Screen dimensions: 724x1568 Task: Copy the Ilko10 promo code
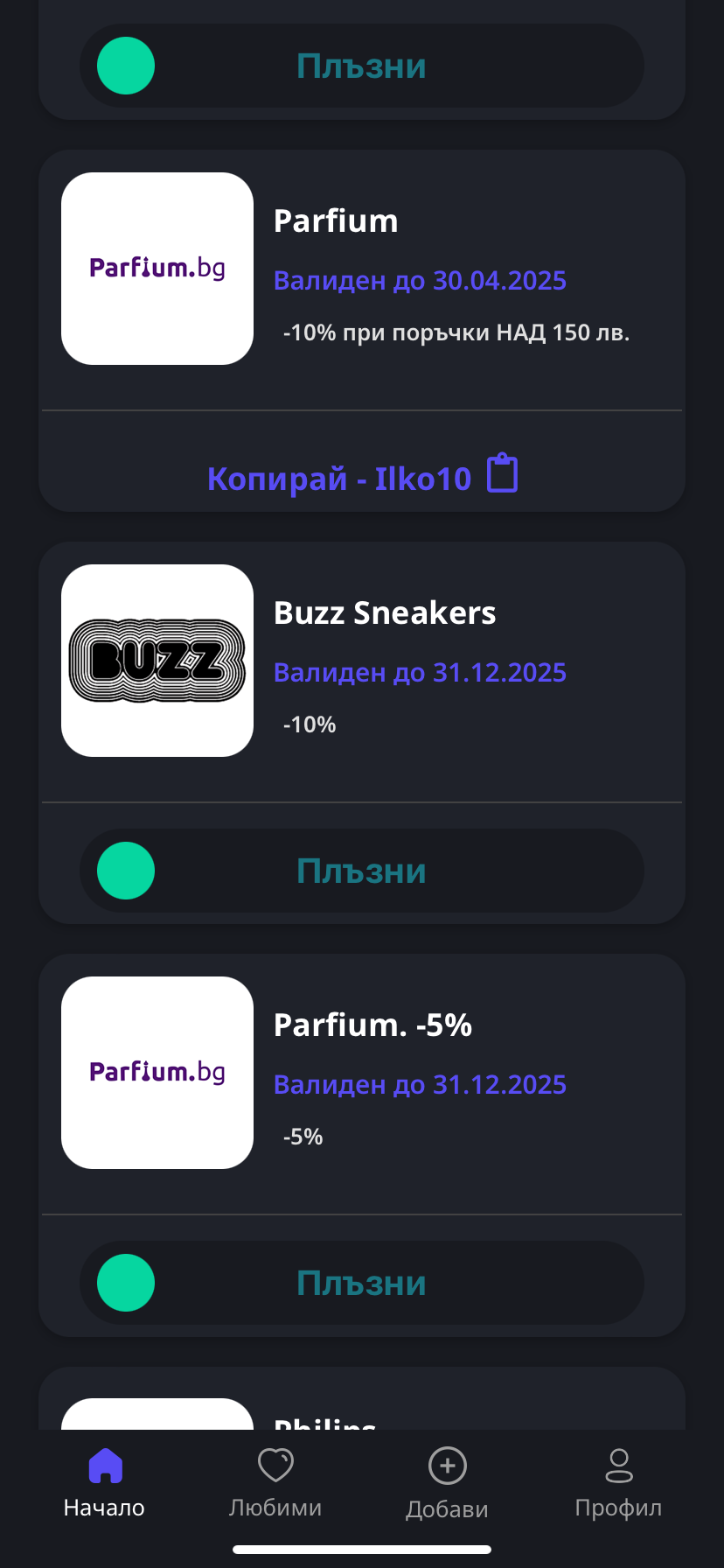tap(362, 478)
